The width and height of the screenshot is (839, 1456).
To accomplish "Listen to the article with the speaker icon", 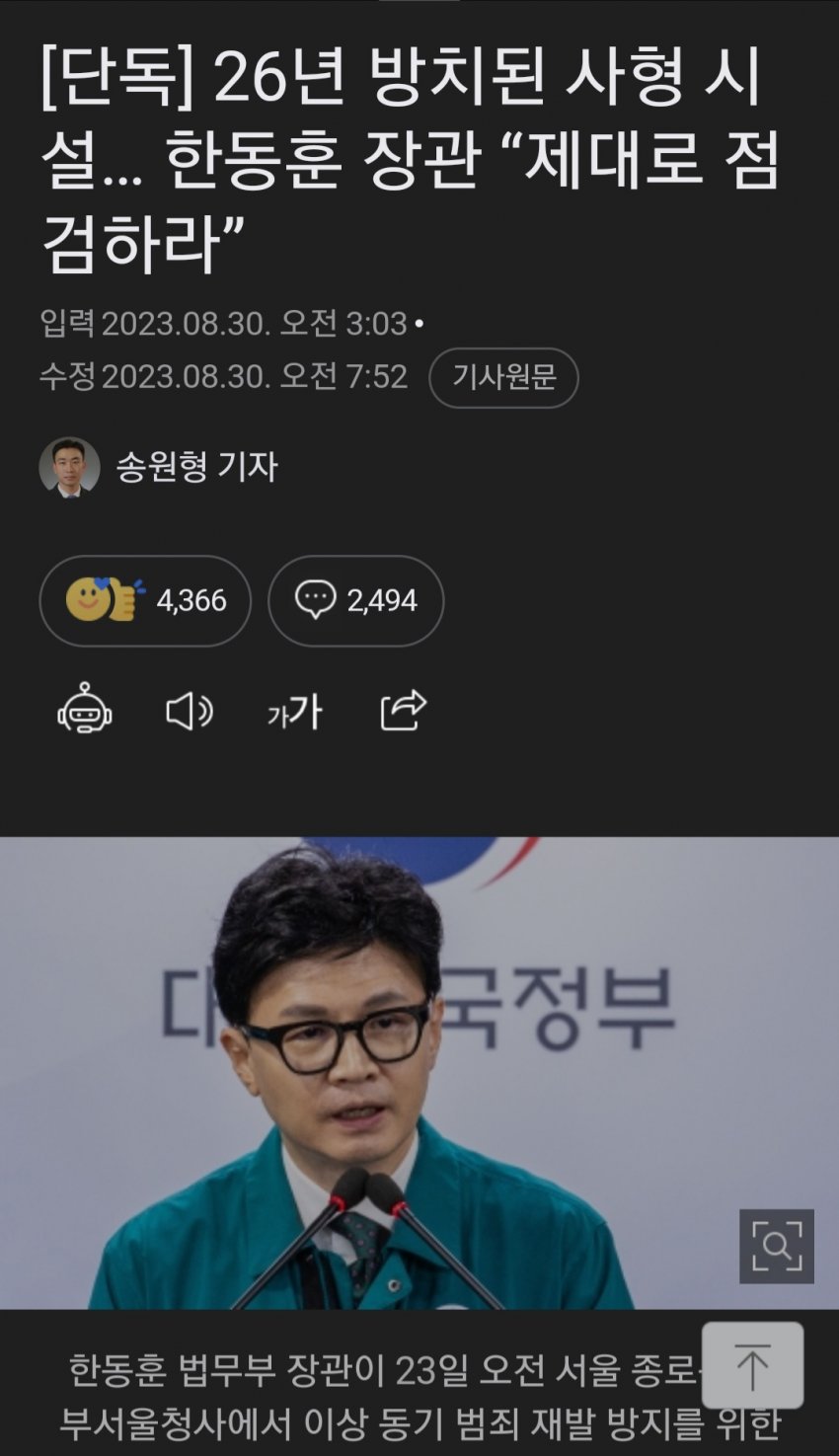I will pyautogui.click(x=189, y=711).
